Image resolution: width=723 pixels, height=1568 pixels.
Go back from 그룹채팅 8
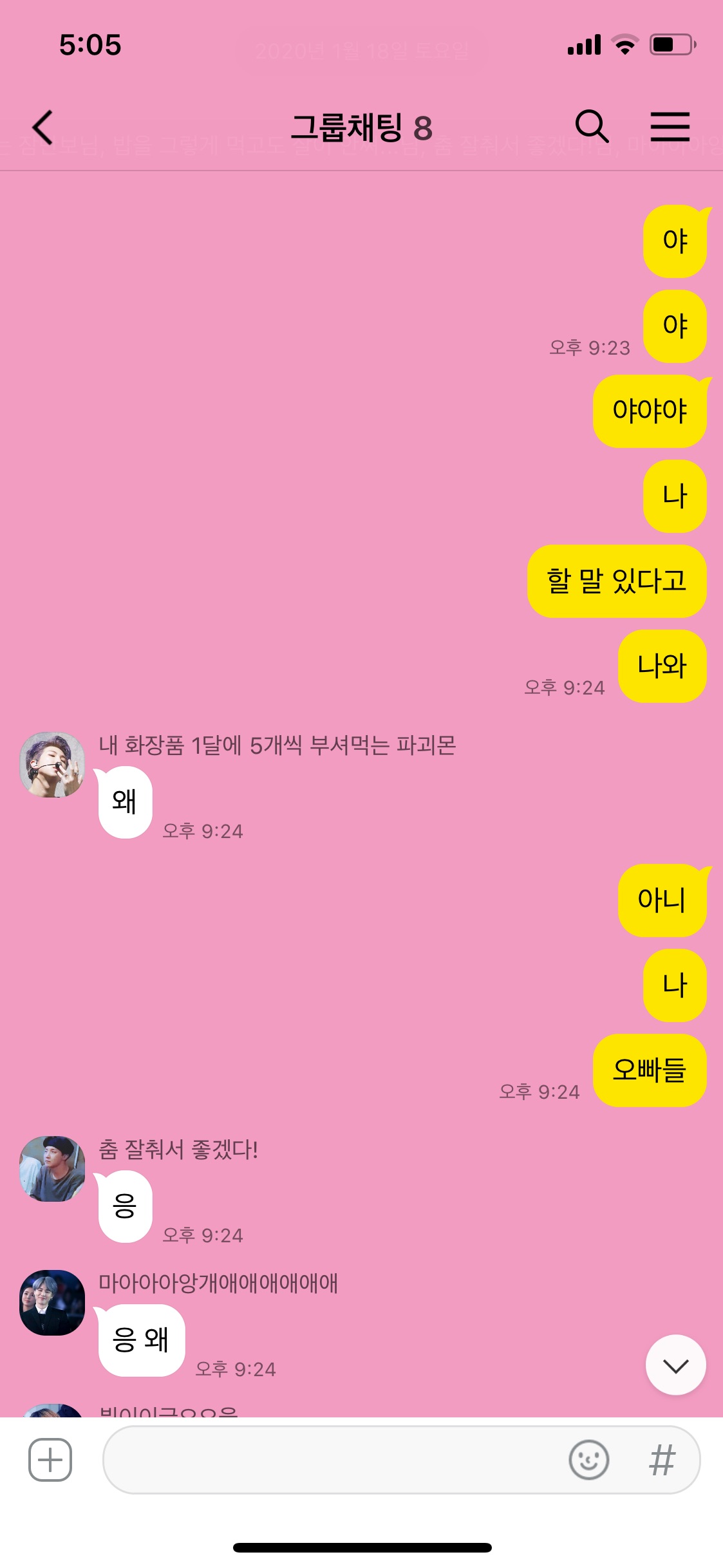(42, 127)
